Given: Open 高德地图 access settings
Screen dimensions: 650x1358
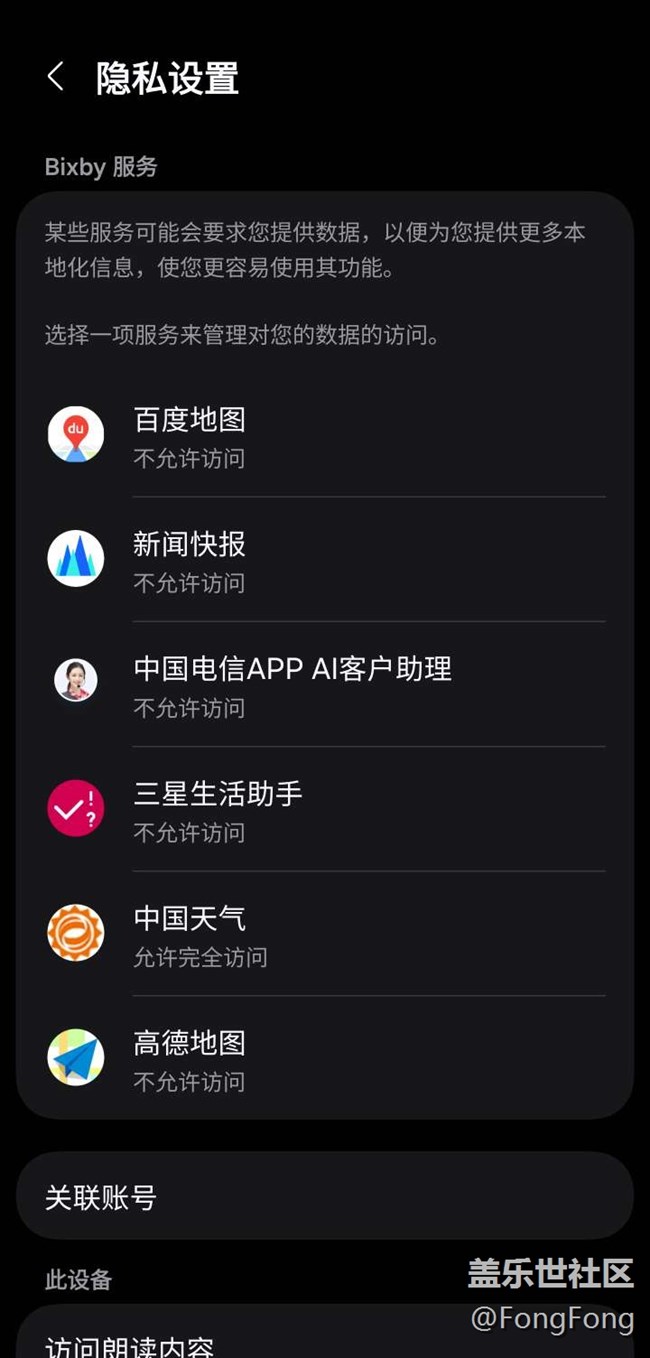Looking at the screenshot, I should tap(324, 1059).
